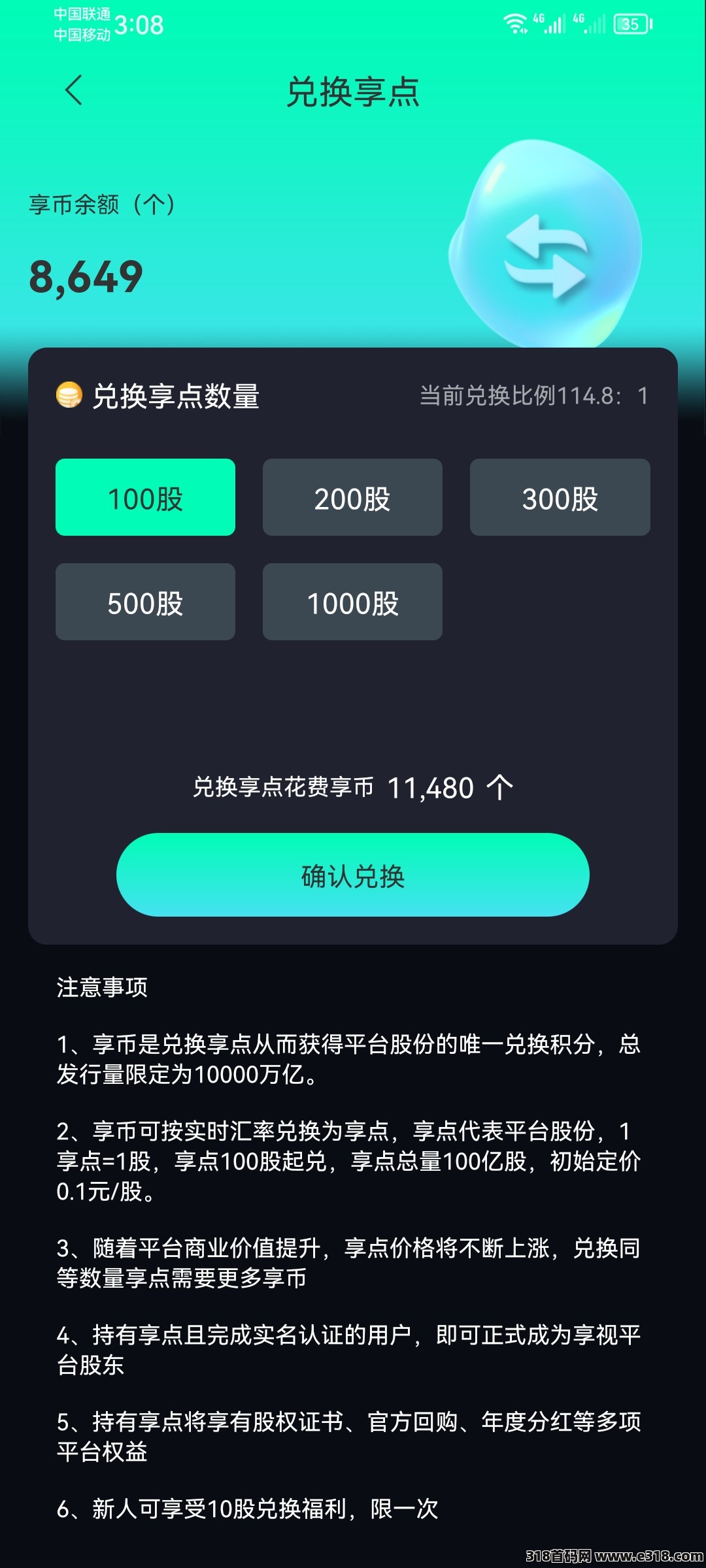Screen dimensions: 706x1568
Task: Choose the 1000股 exchange amount
Action: coord(352,602)
